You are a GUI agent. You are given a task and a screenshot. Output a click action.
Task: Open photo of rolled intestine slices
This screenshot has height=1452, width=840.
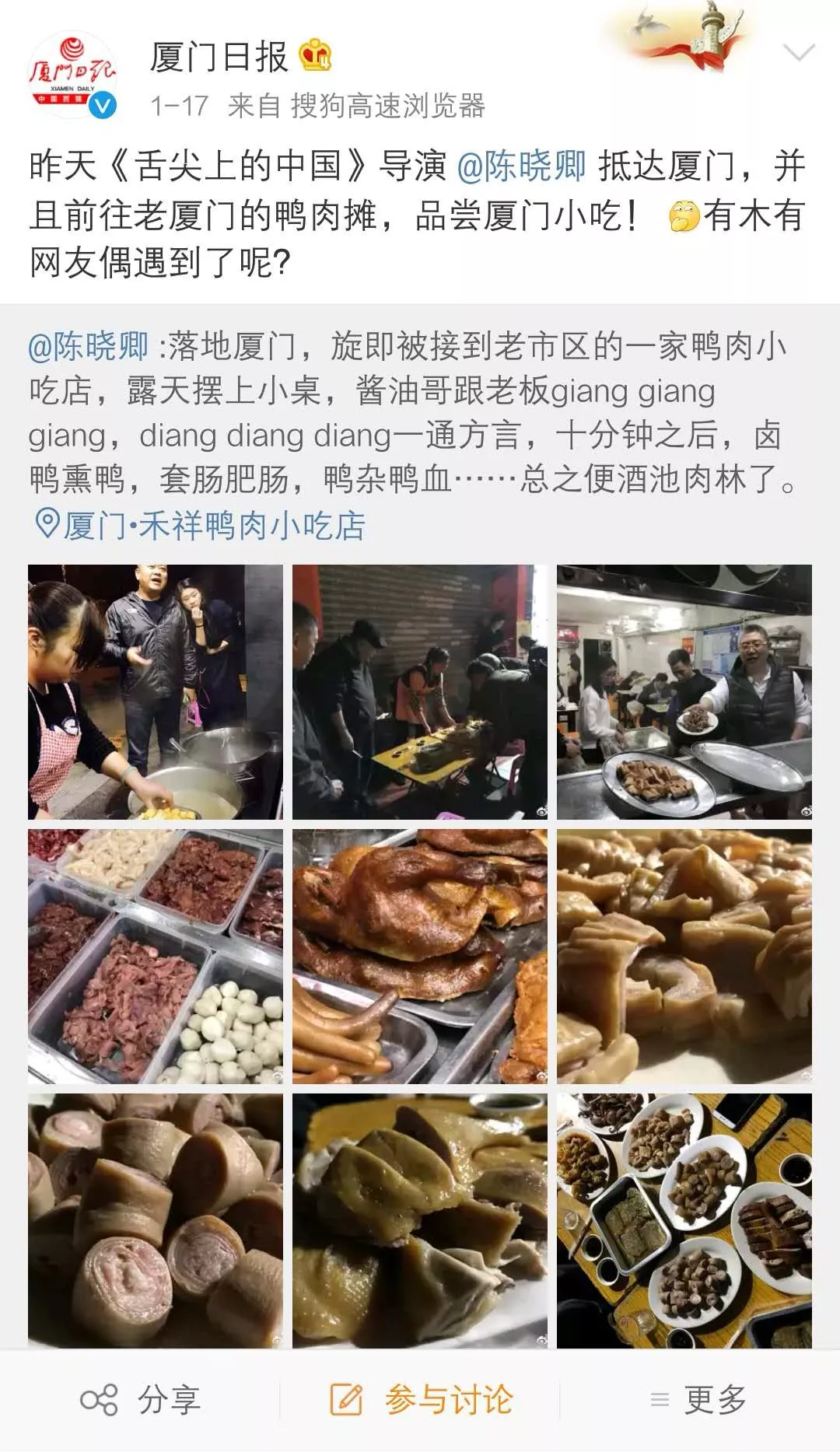pyautogui.click(x=156, y=1220)
